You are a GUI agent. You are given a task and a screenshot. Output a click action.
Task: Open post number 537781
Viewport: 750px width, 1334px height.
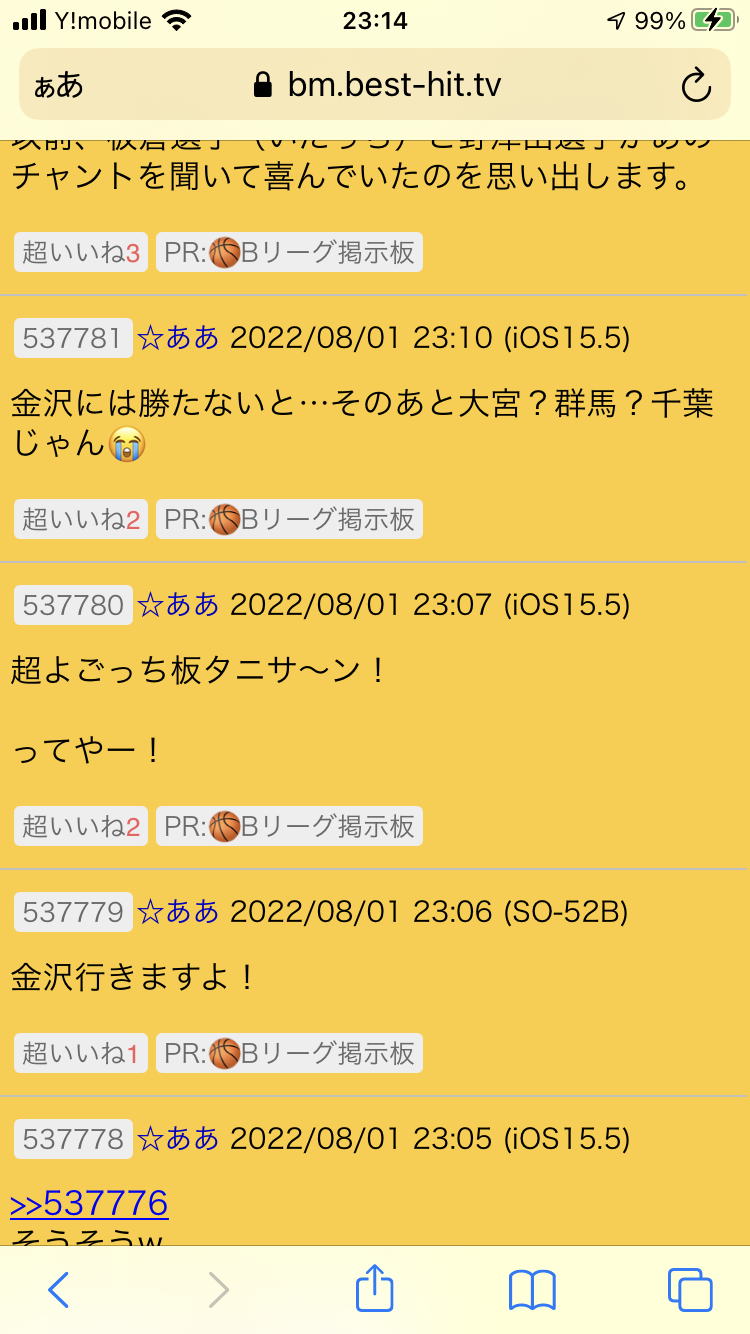tap(72, 338)
